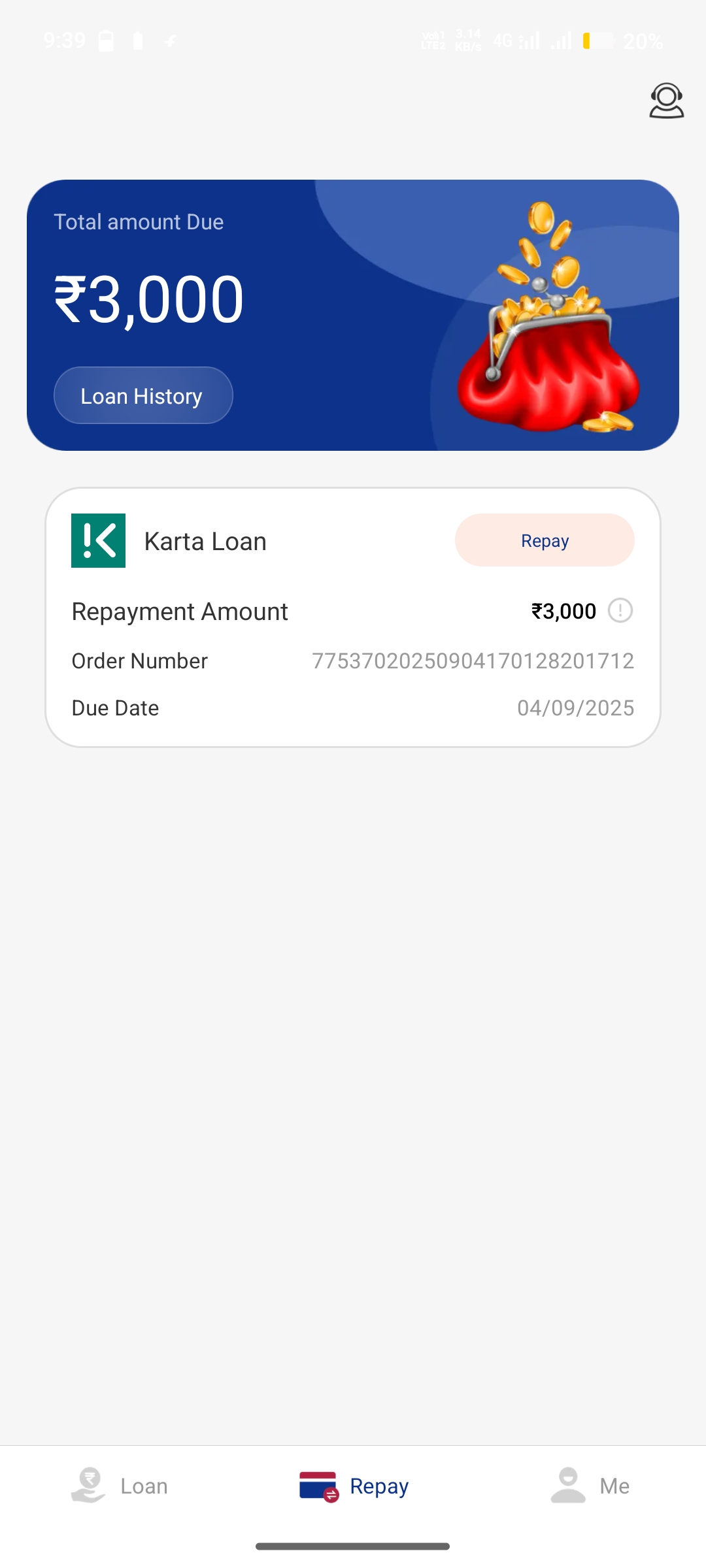The width and height of the screenshot is (706, 1568).
Task: Show repayment amount details info
Action: (x=620, y=611)
